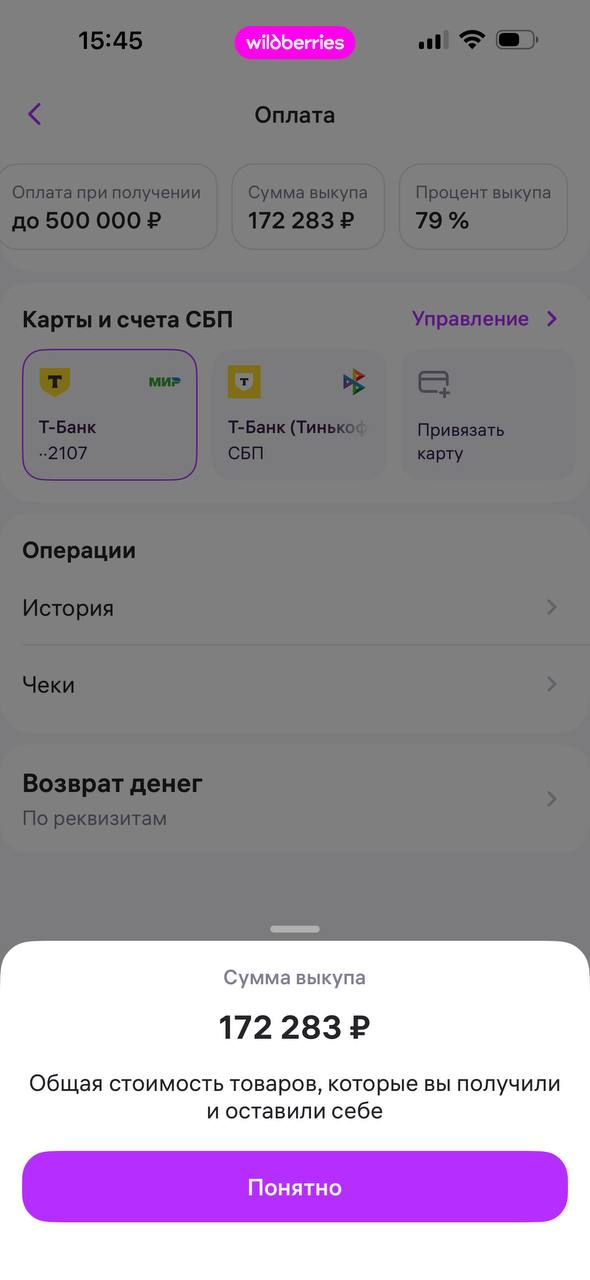
Task: Select the Т-Банк card ending 2107
Action: pos(110,415)
